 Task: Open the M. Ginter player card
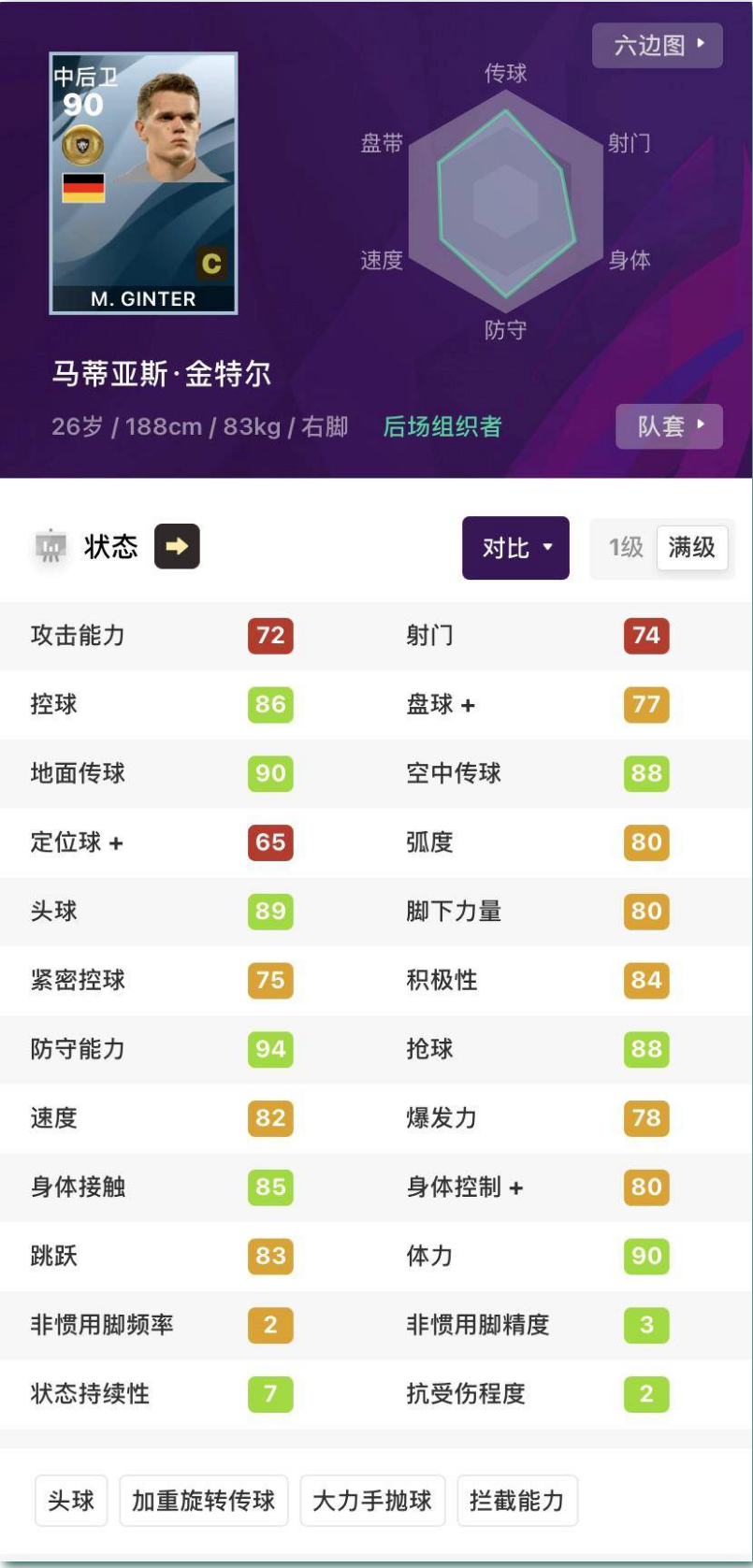pyautogui.click(x=143, y=183)
